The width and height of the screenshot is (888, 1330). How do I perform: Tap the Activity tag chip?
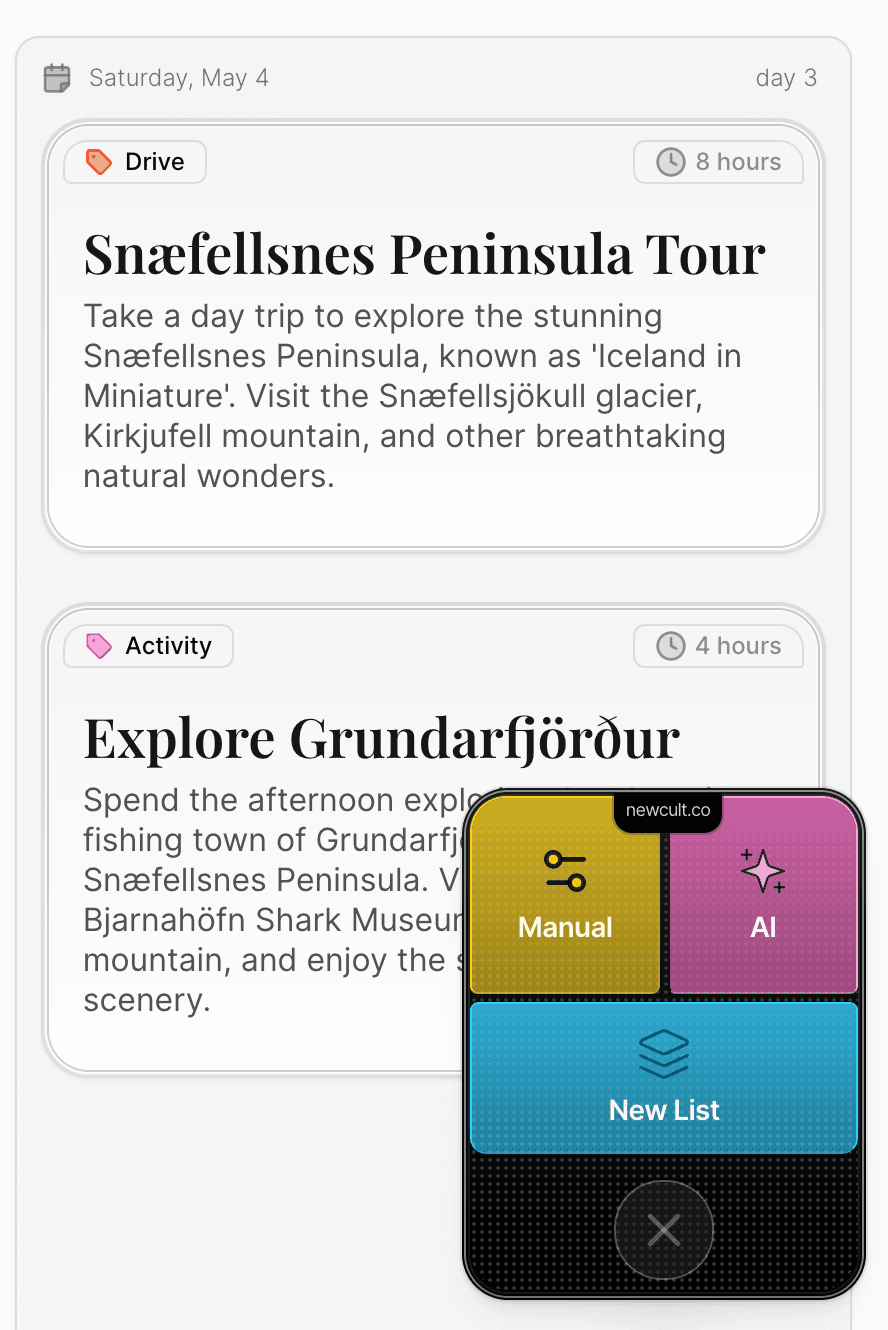pos(148,646)
